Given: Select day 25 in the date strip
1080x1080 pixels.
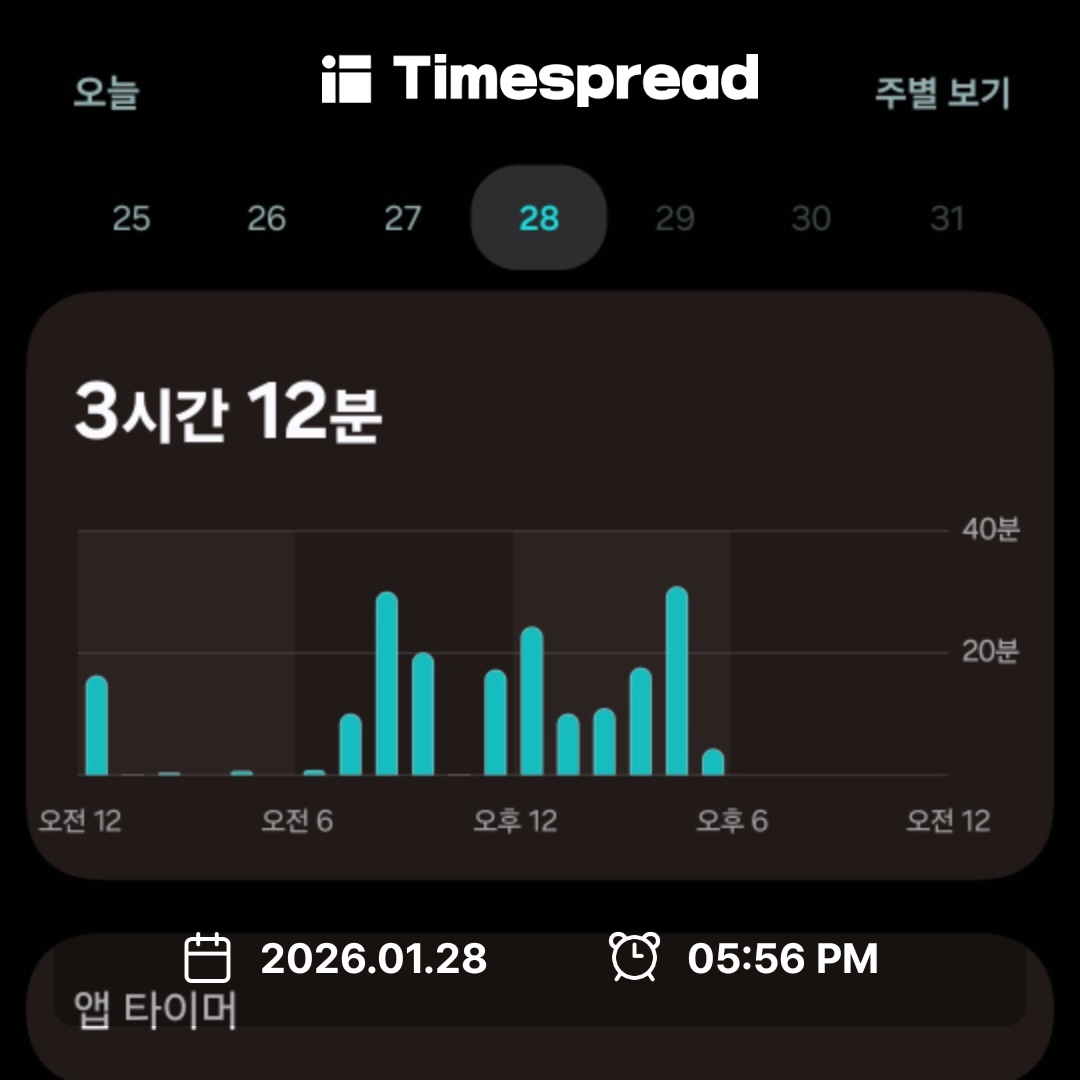Looking at the screenshot, I should pos(131,218).
